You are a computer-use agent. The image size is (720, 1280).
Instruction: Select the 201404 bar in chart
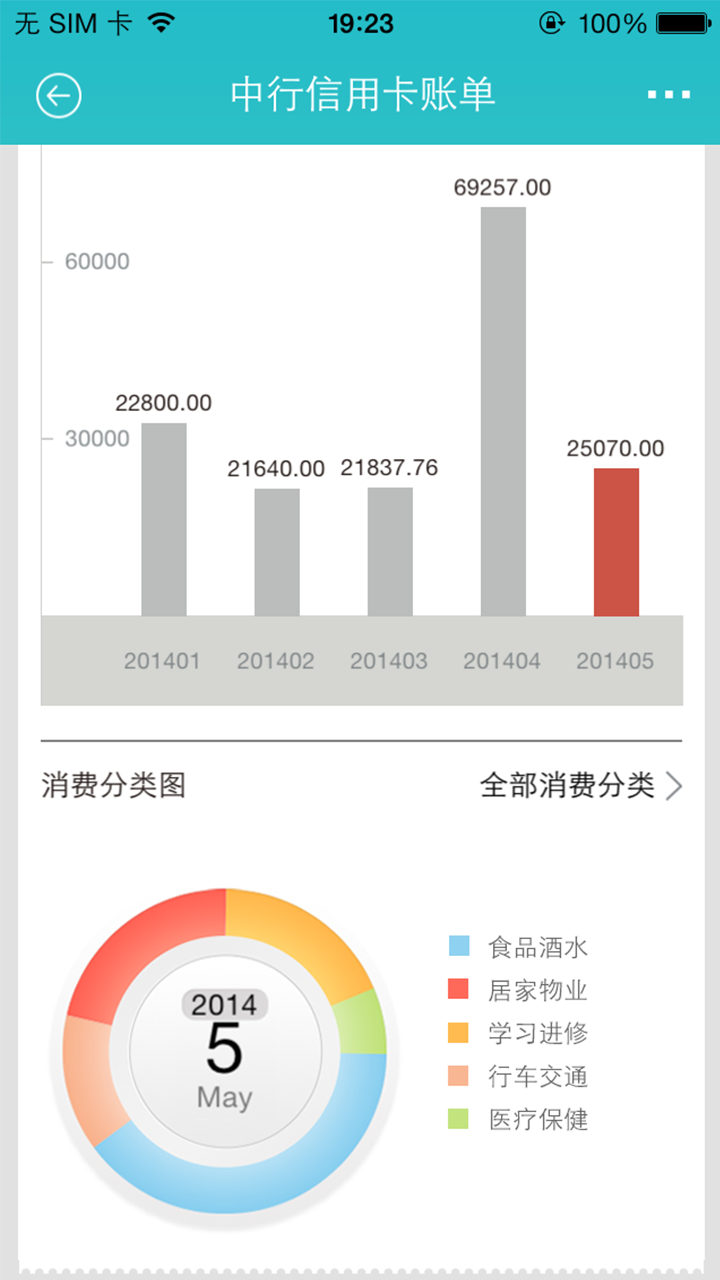tap(503, 412)
